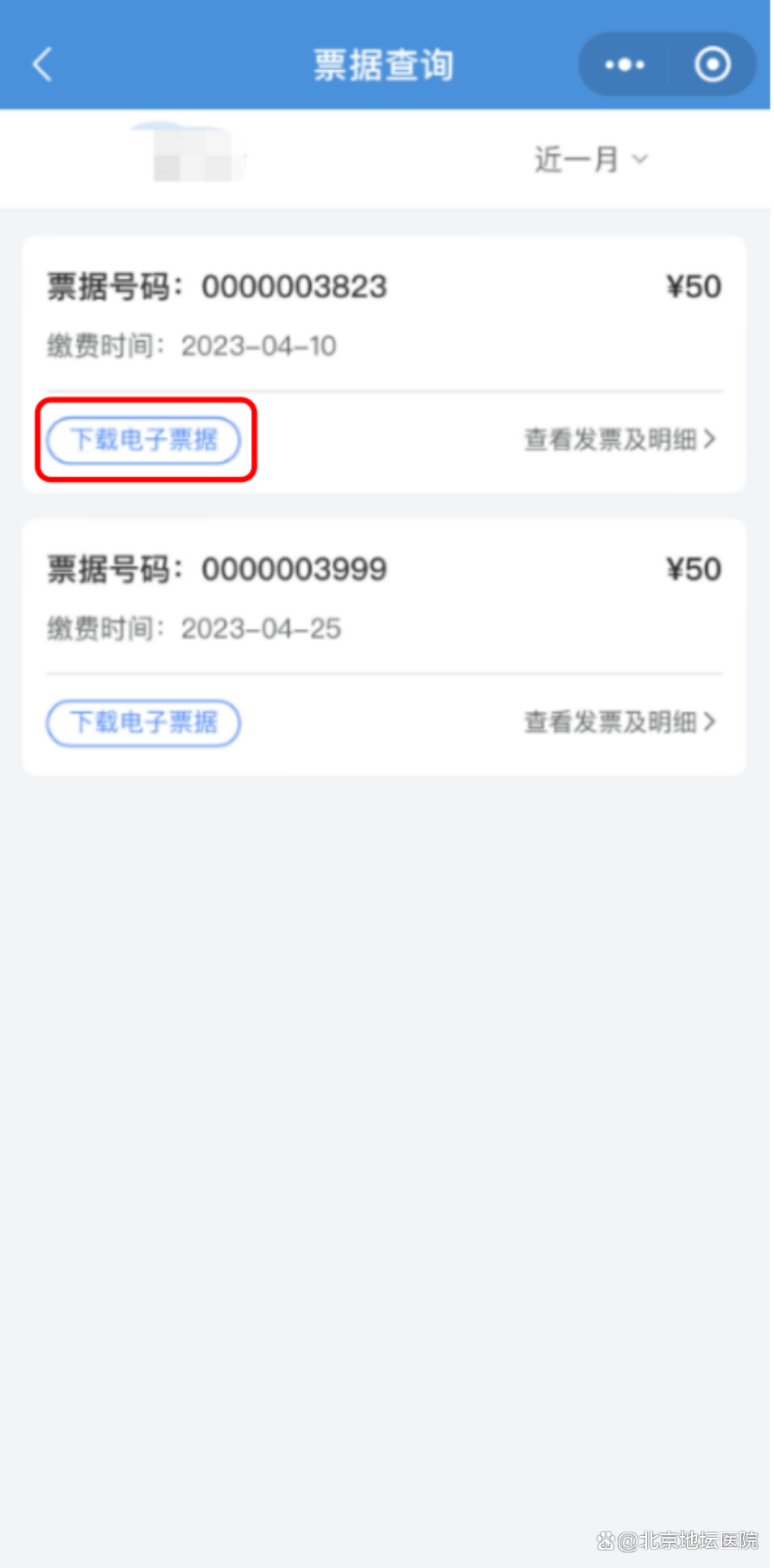Go back from 票据查询 page
Viewport: 774px width, 1568px height.
pos(42,65)
